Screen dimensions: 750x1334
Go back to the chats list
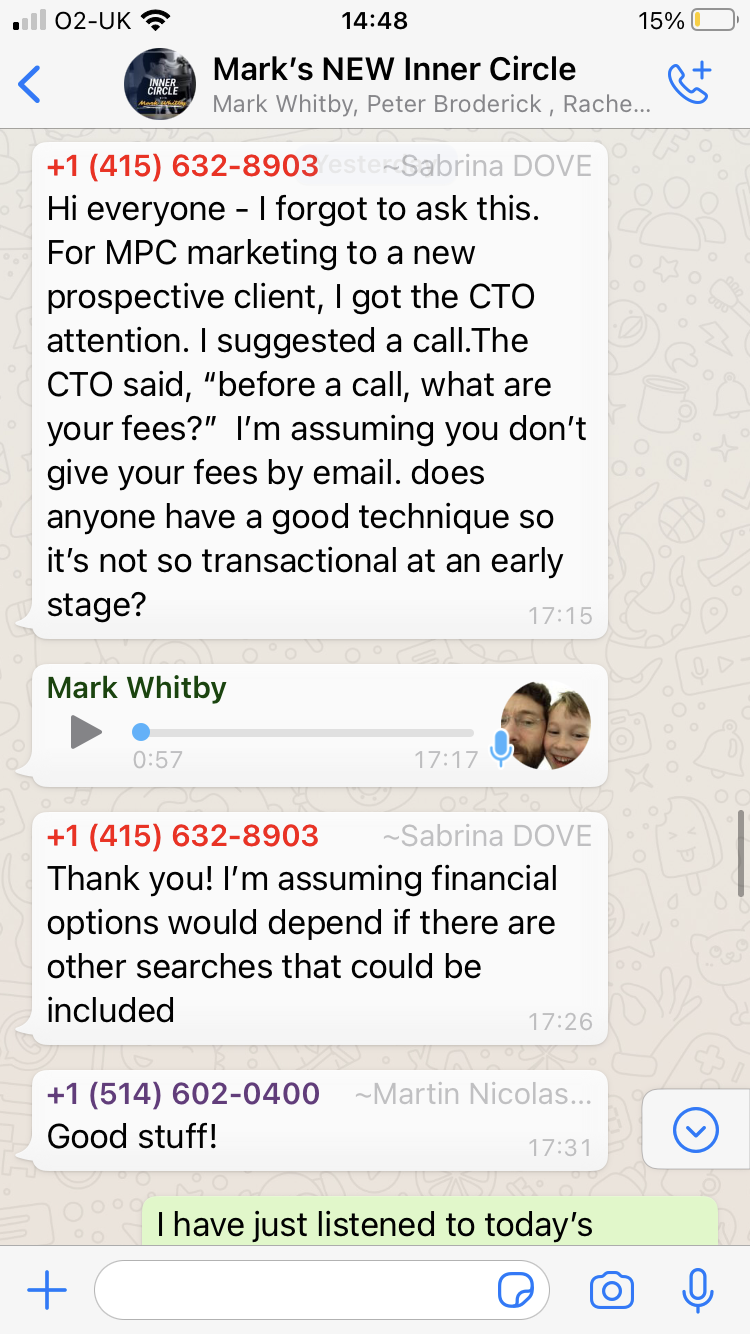30,85
